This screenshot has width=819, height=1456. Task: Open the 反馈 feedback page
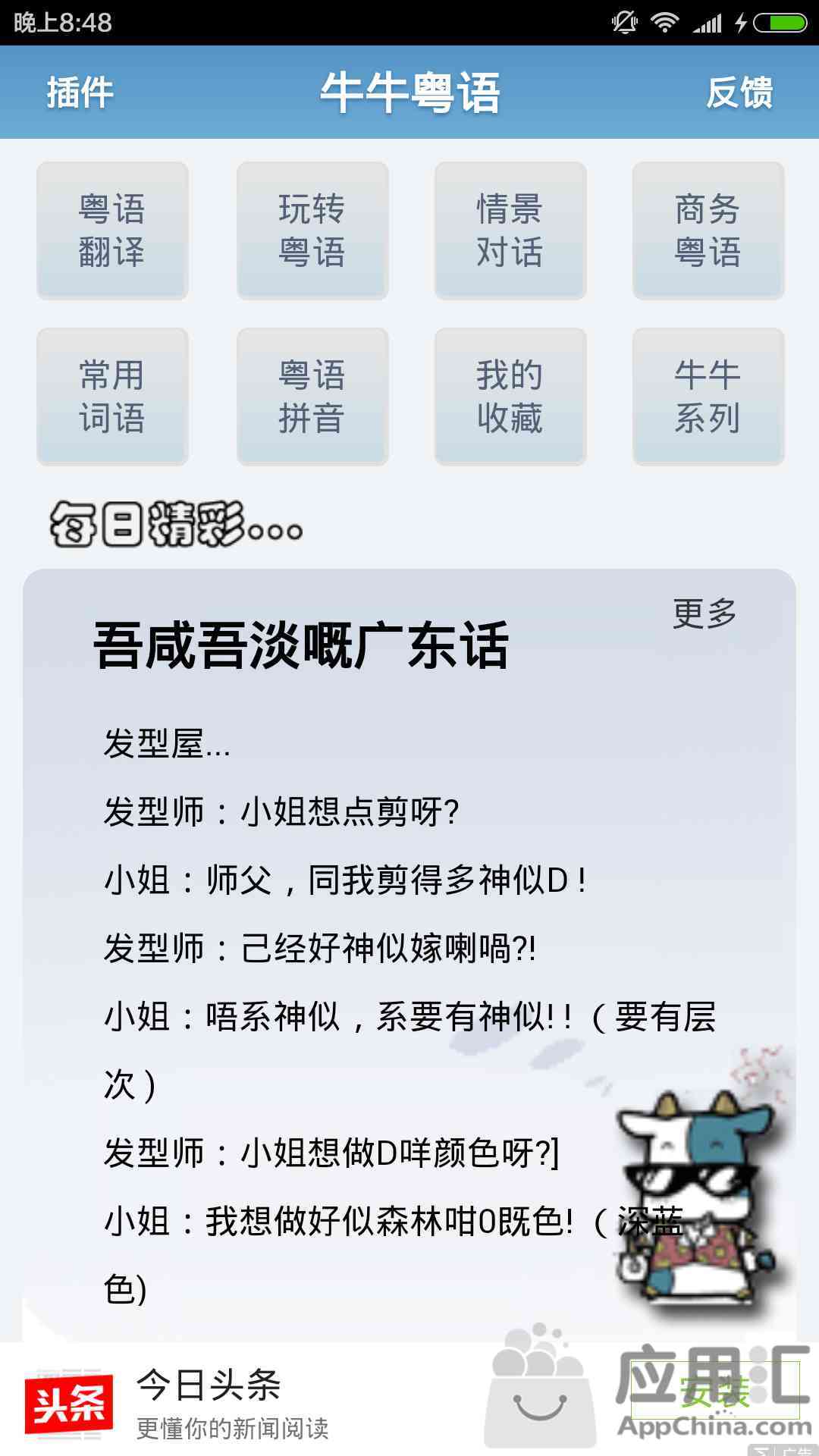click(739, 93)
